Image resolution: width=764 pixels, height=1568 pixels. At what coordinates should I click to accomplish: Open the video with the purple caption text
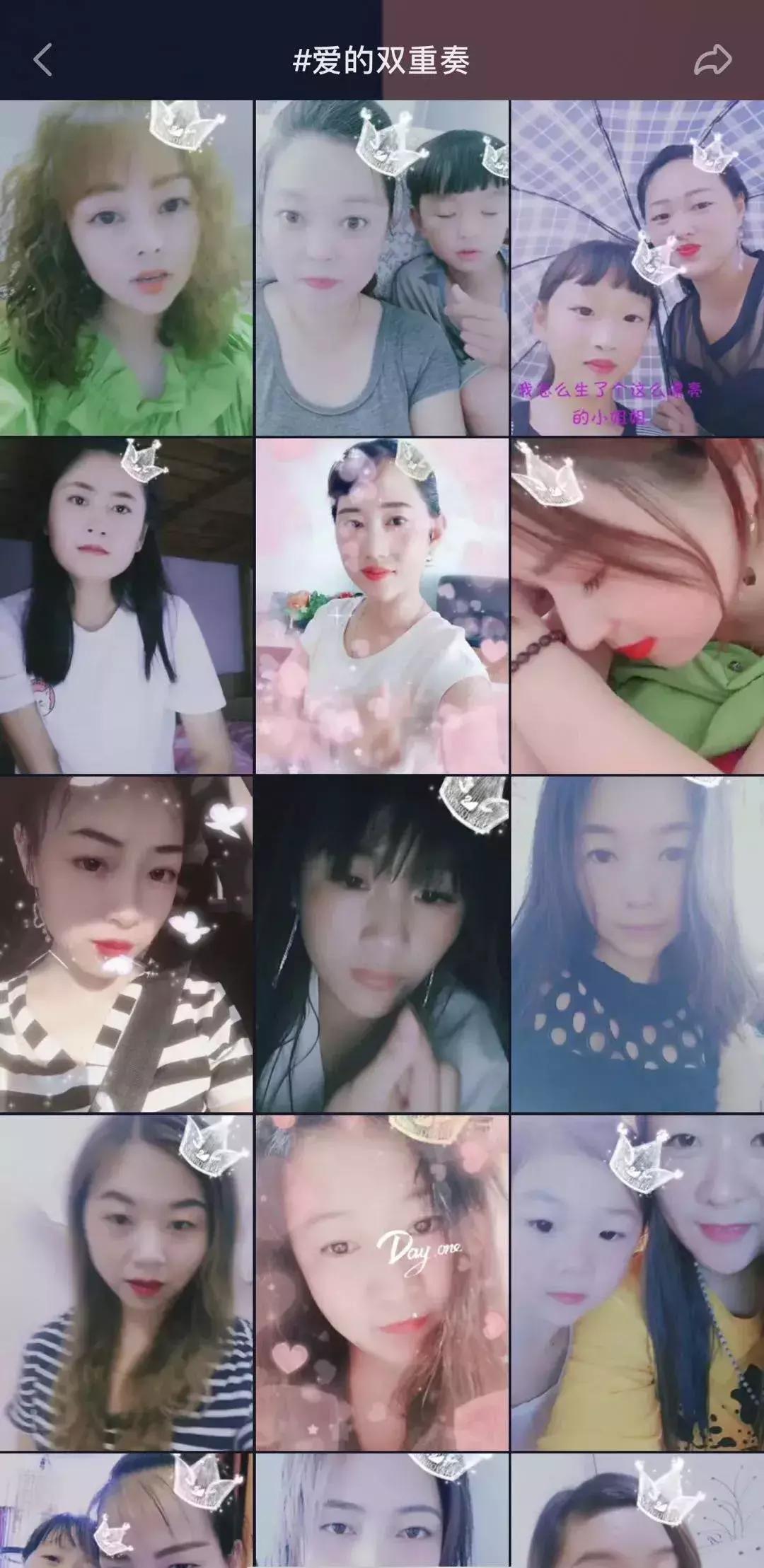(x=637, y=268)
